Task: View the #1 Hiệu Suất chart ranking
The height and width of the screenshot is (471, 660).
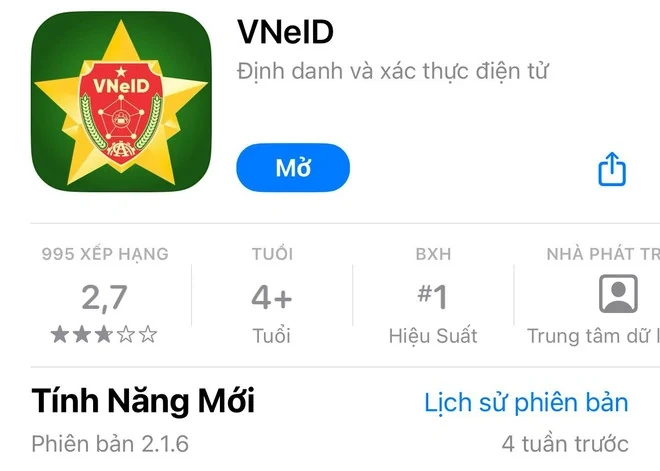Action: point(432,297)
